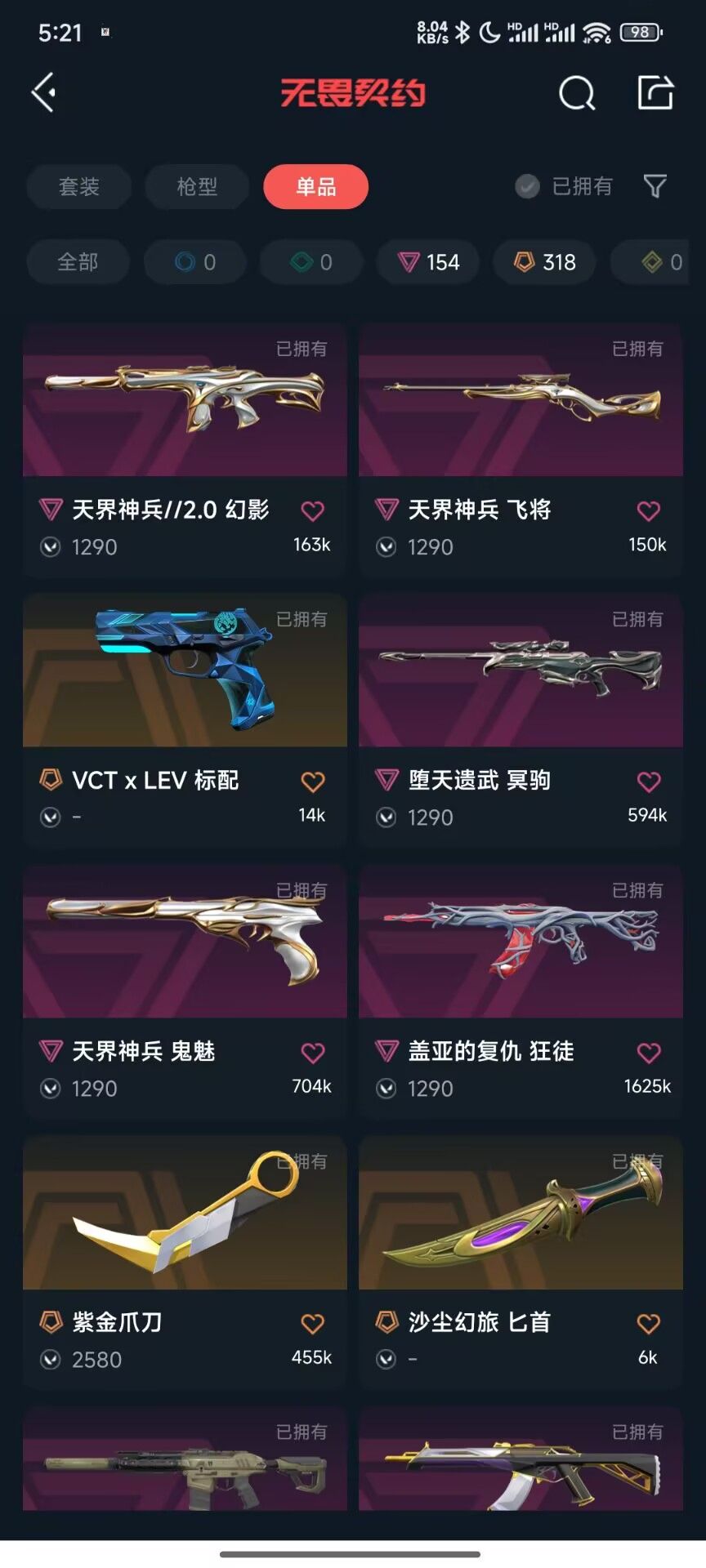Filter by the 154 tier chip

coord(428,262)
